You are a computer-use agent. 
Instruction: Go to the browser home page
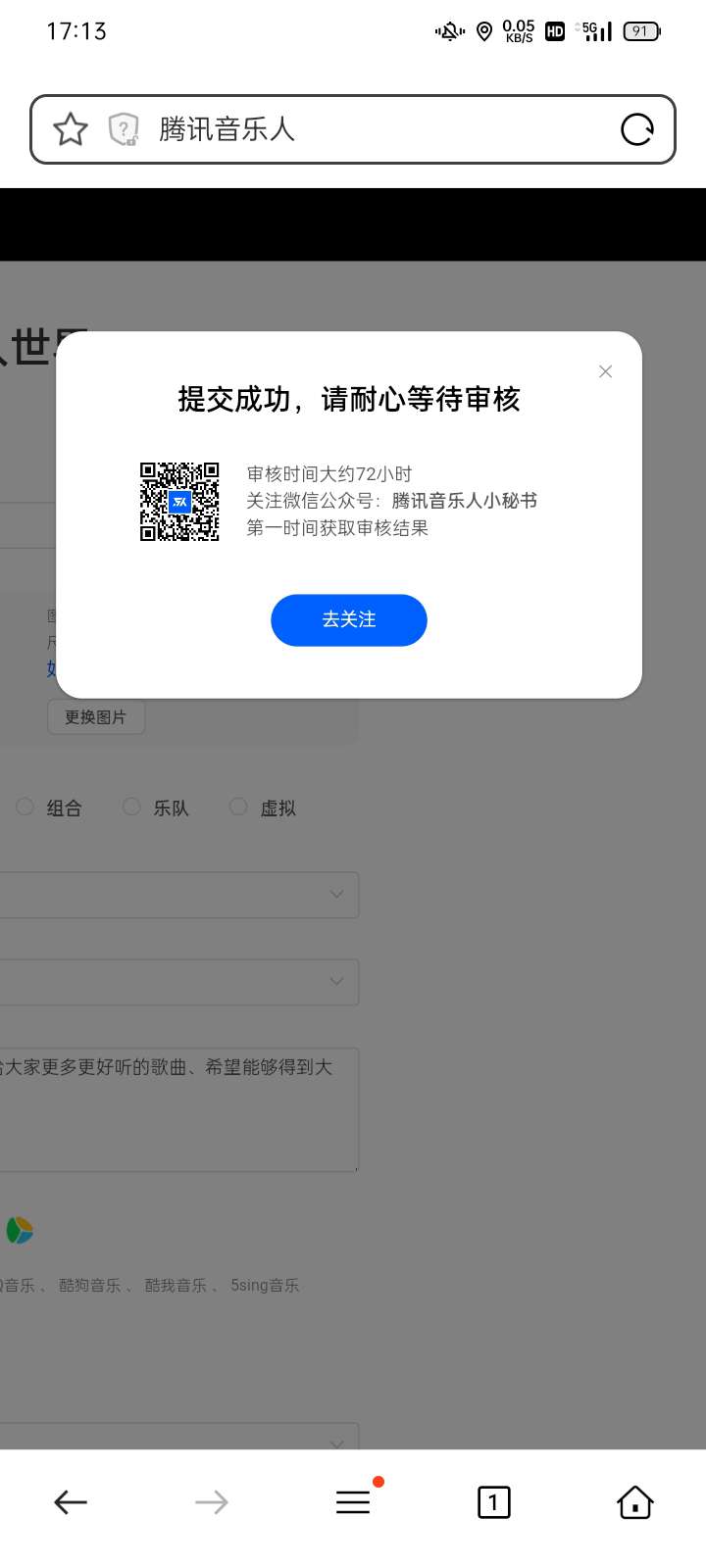coord(634,1501)
